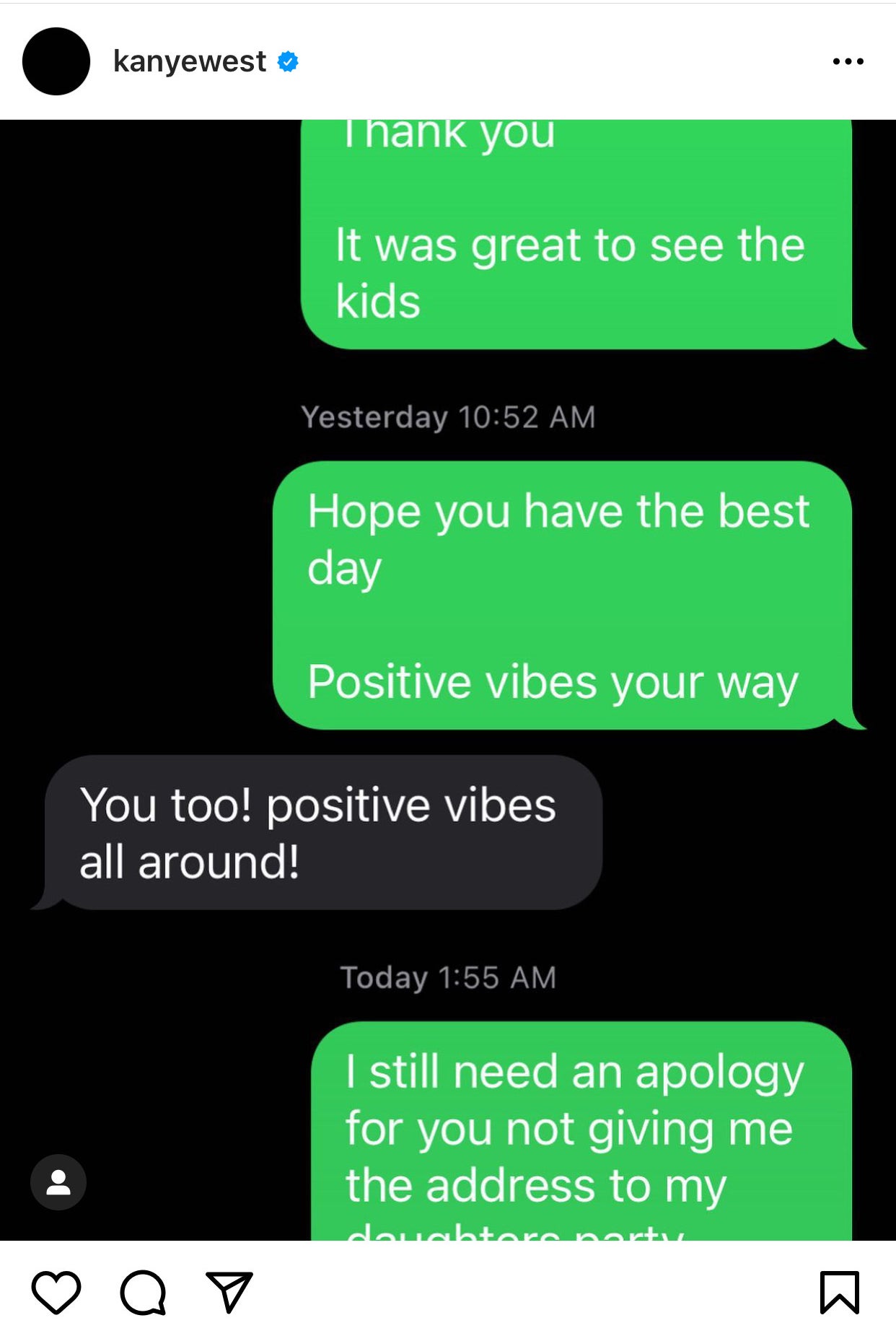This screenshot has width=896, height=1323.
Task: Like this post with the heart
Action: click(x=56, y=1291)
